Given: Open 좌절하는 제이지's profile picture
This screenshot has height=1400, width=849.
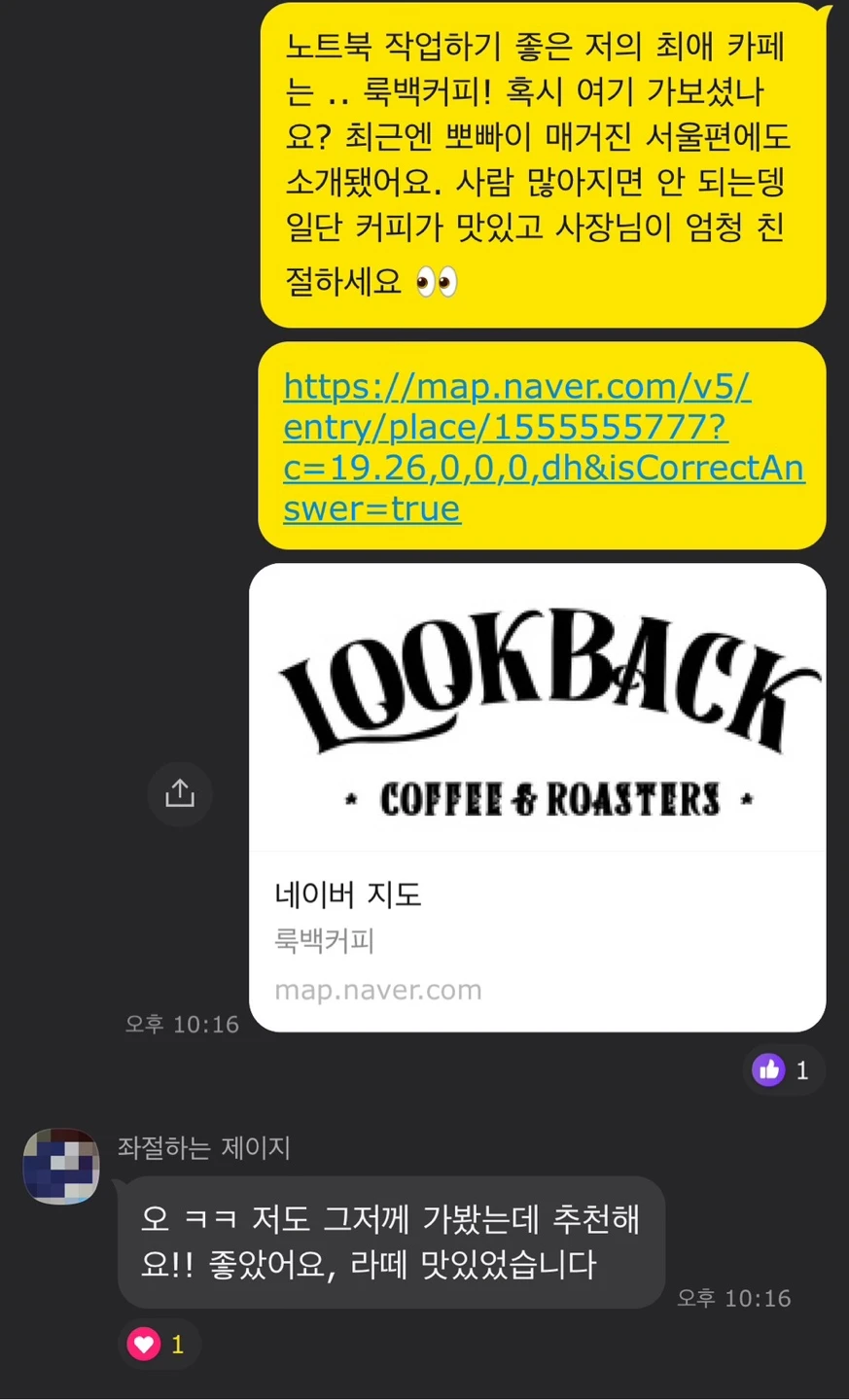Looking at the screenshot, I should (61, 1166).
